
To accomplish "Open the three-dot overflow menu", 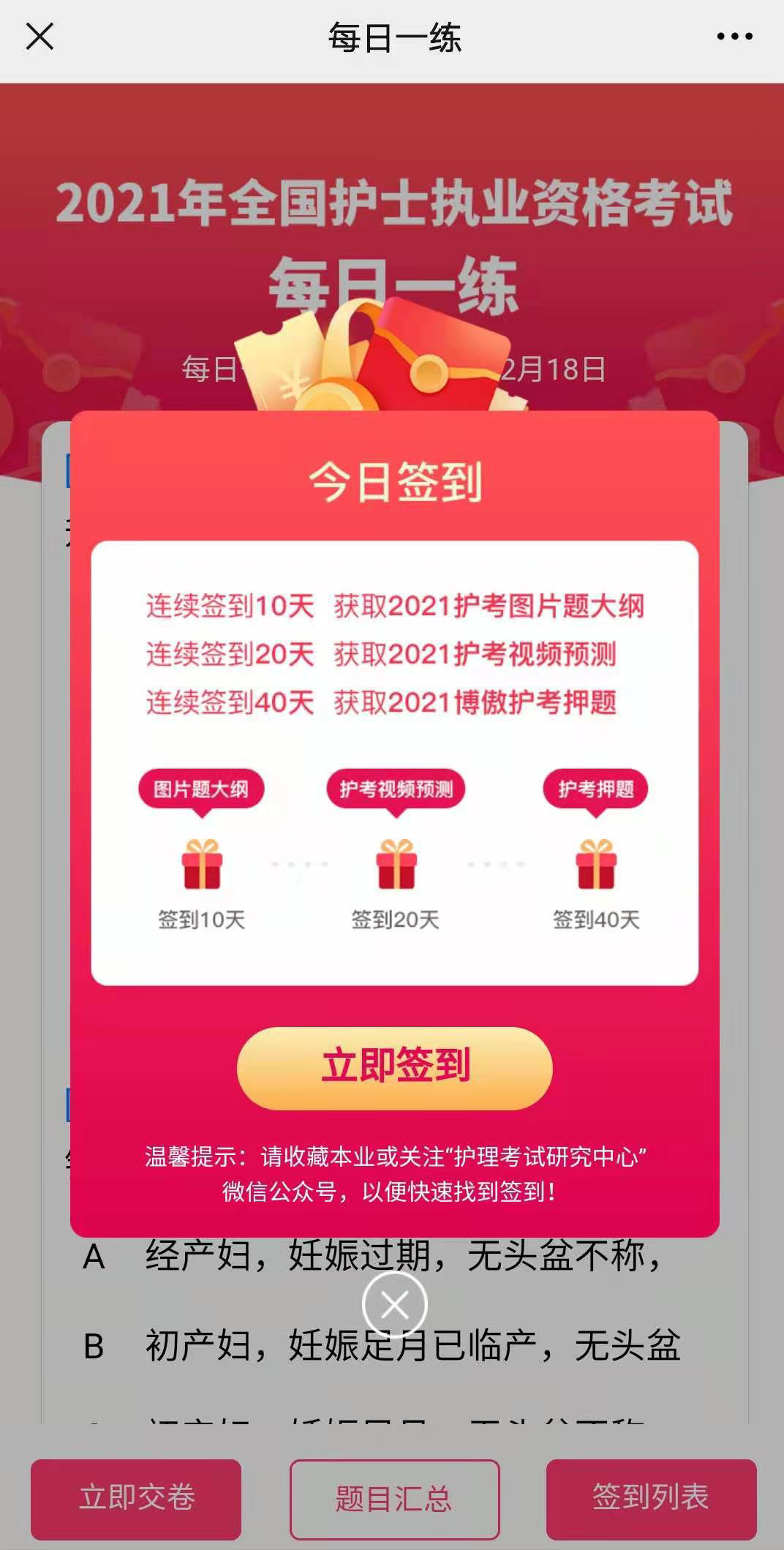I will 734,37.
